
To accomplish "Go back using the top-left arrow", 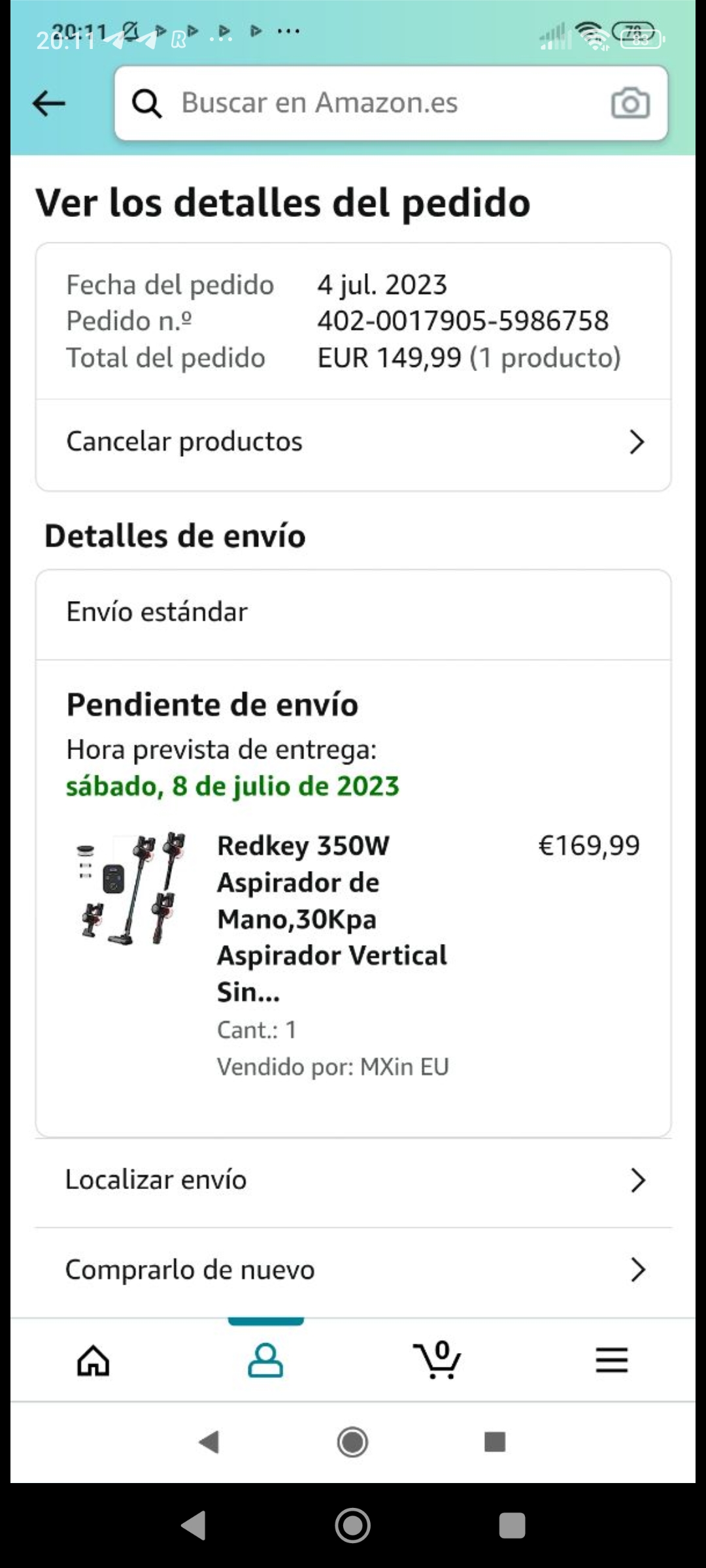I will click(49, 103).
